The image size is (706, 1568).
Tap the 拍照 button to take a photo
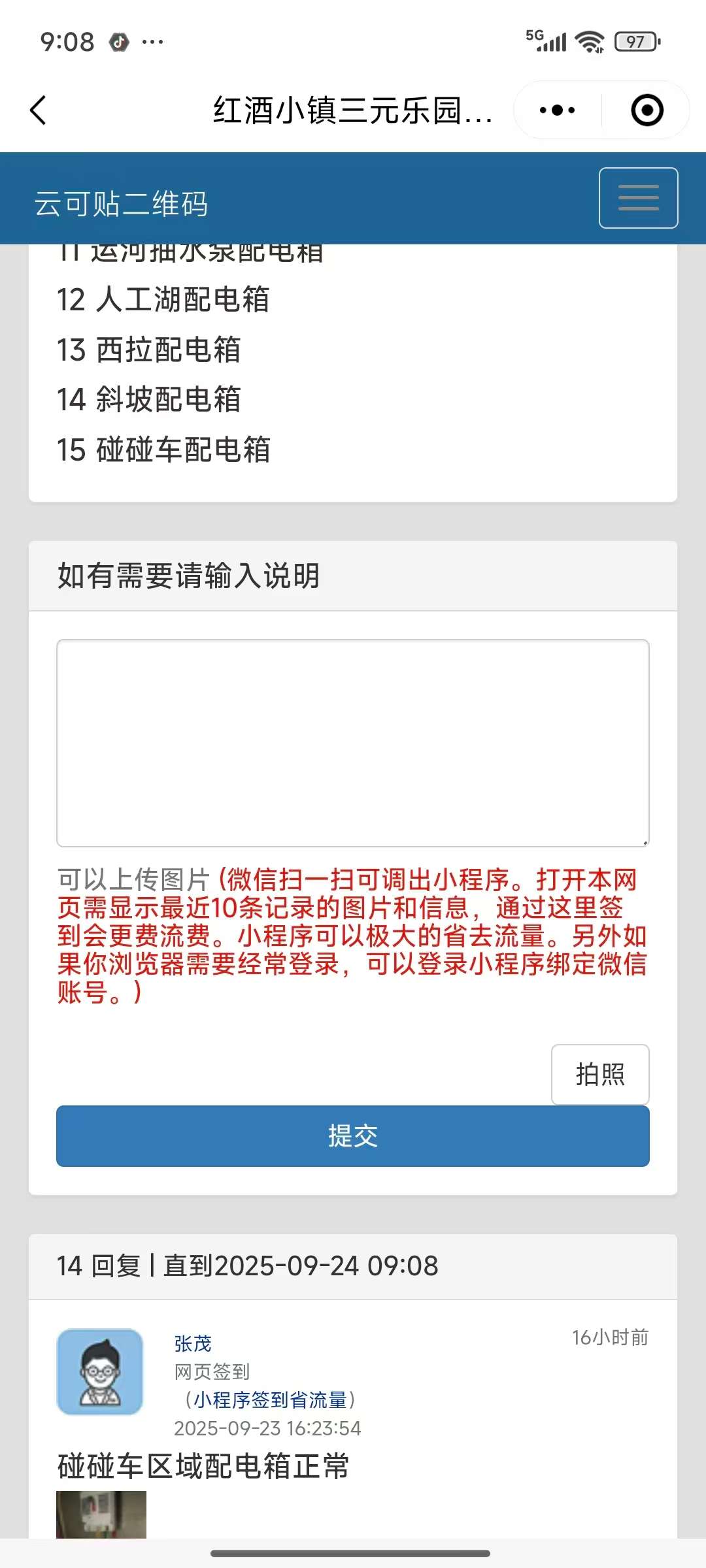point(599,1074)
